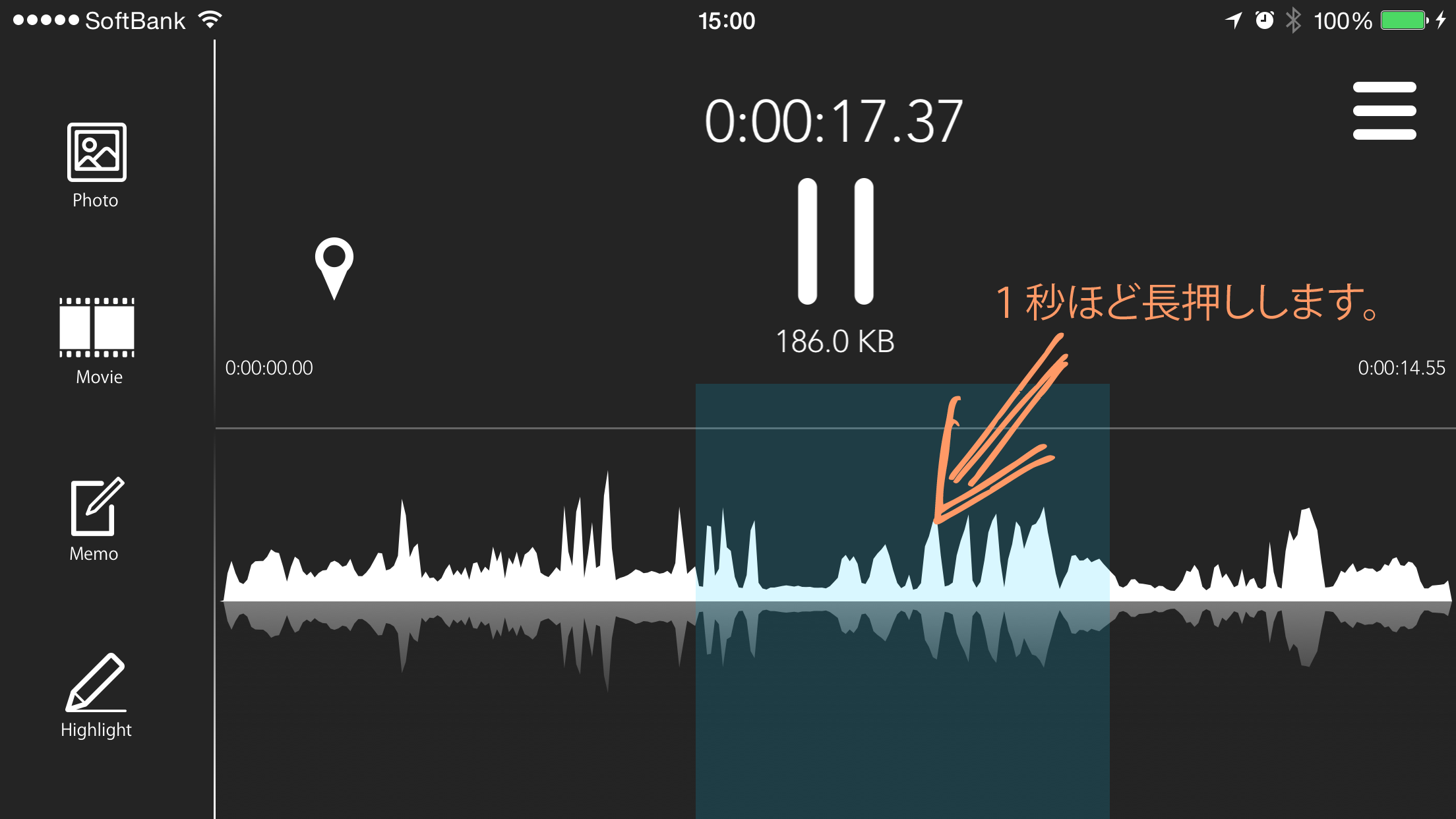Attach a Movie clip
The height and width of the screenshot is (819, 1456).
click(x=97, y=340)
